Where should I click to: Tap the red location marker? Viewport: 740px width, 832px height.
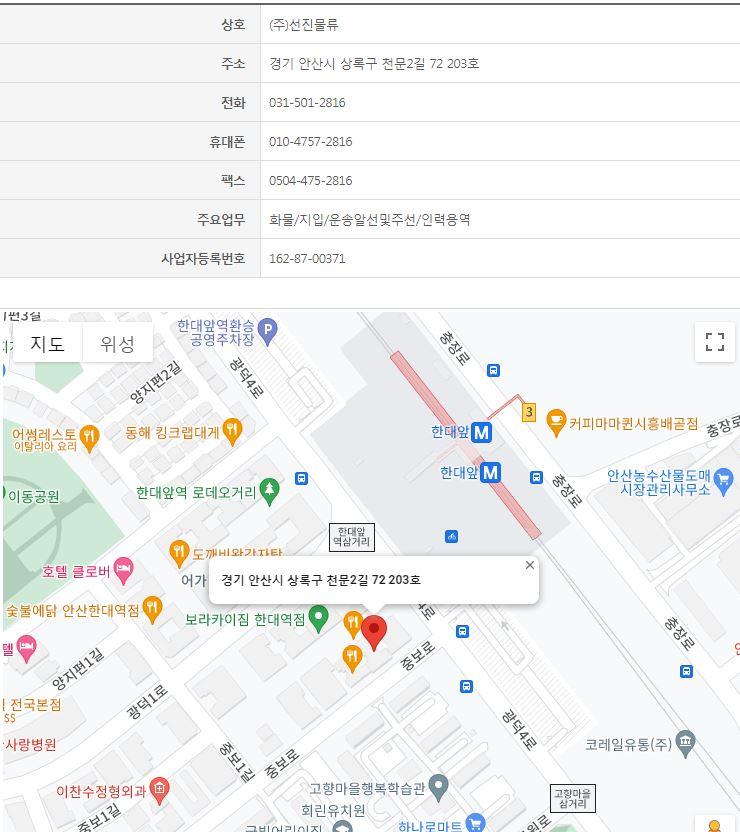pos(374,632)
